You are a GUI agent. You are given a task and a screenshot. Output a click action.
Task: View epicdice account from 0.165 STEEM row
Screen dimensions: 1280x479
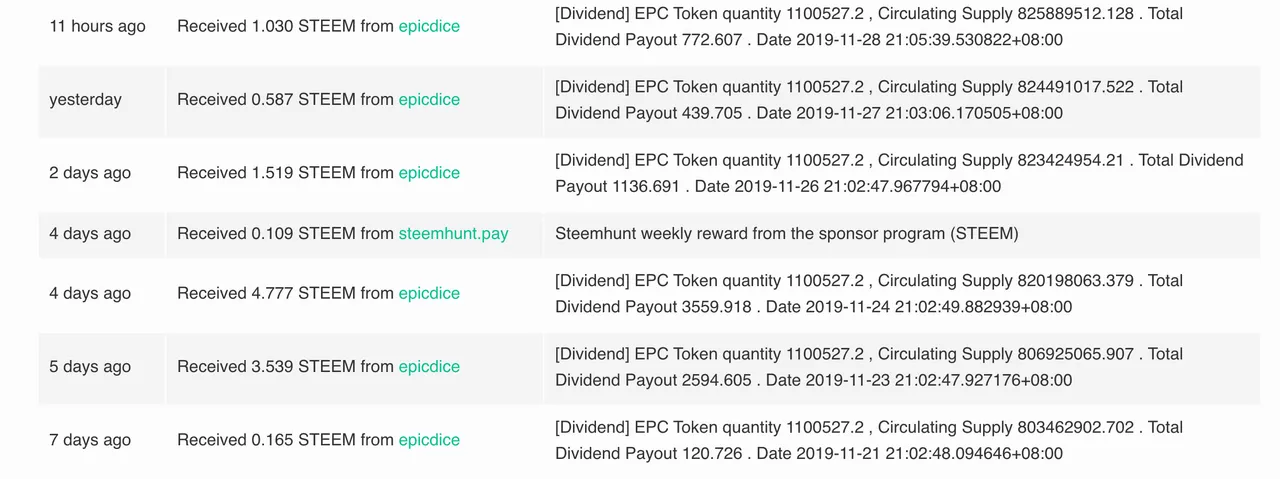coord(429,440)
